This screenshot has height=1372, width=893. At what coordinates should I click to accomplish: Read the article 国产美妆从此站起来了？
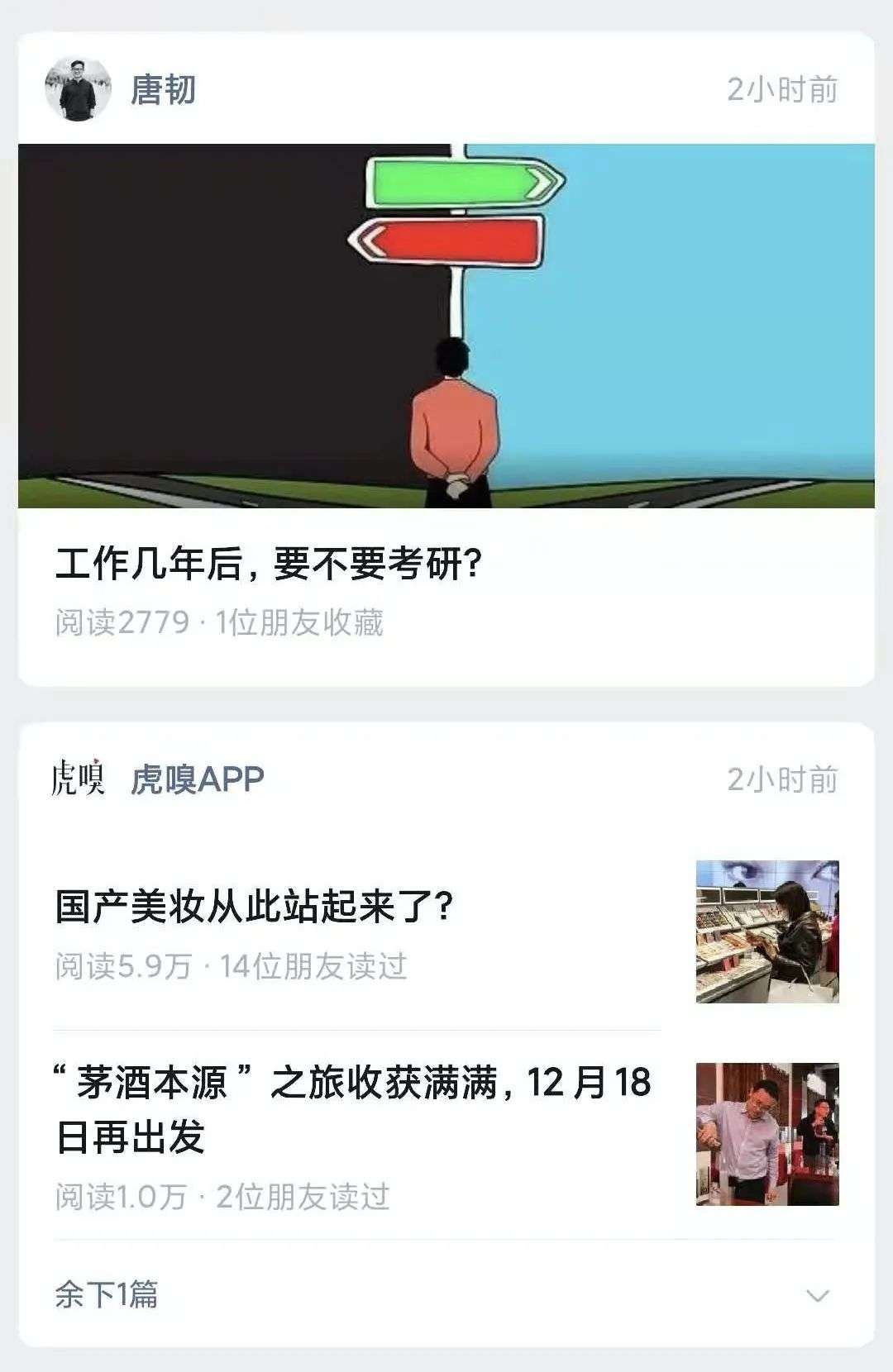255,907
